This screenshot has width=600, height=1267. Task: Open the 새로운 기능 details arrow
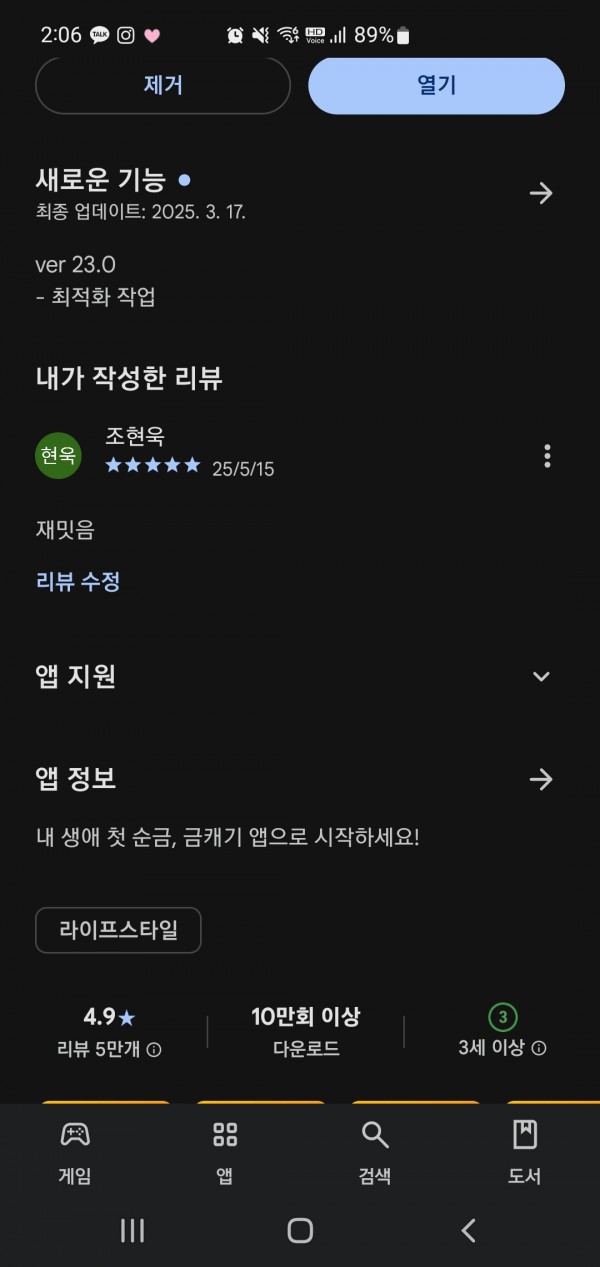click(x=541, y=193)
